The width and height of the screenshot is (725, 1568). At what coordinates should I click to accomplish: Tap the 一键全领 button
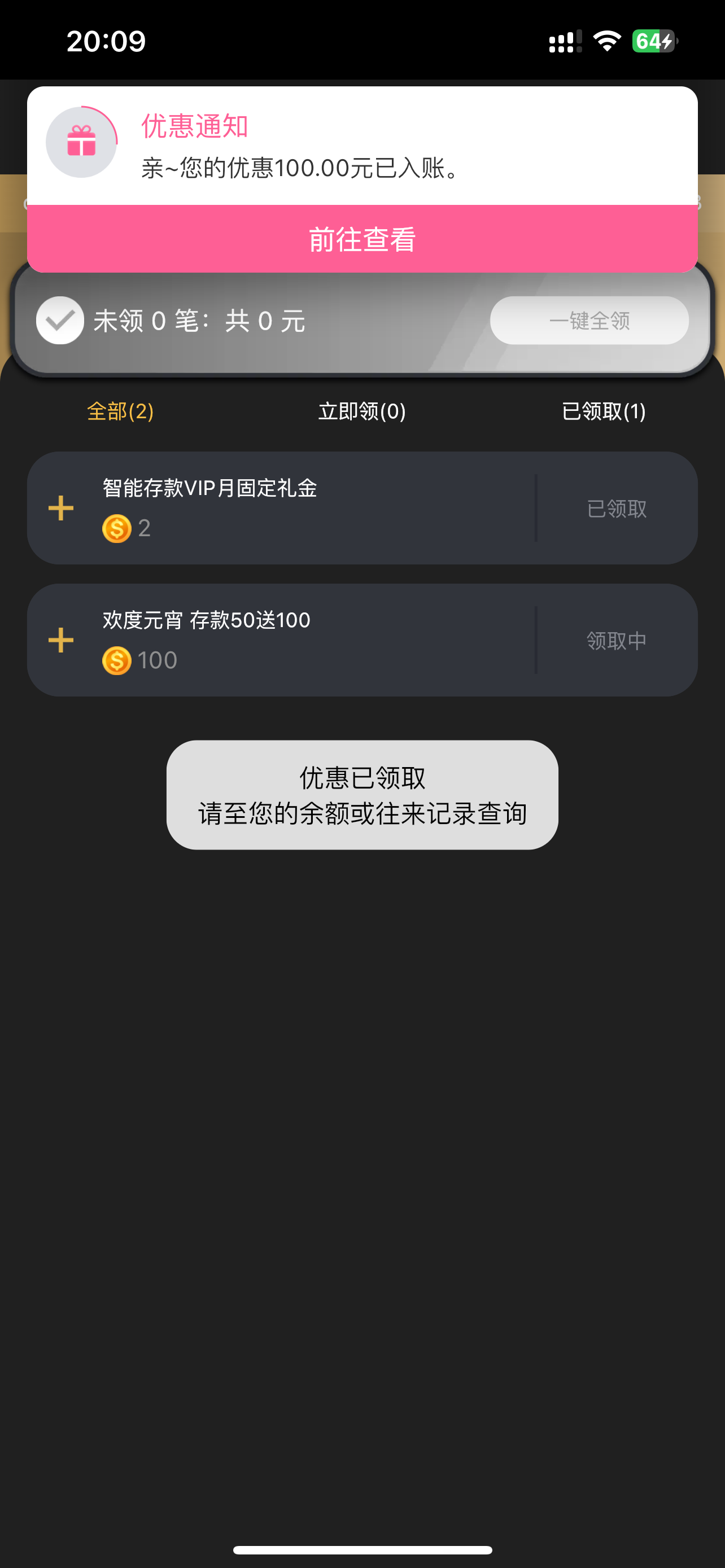589,320
